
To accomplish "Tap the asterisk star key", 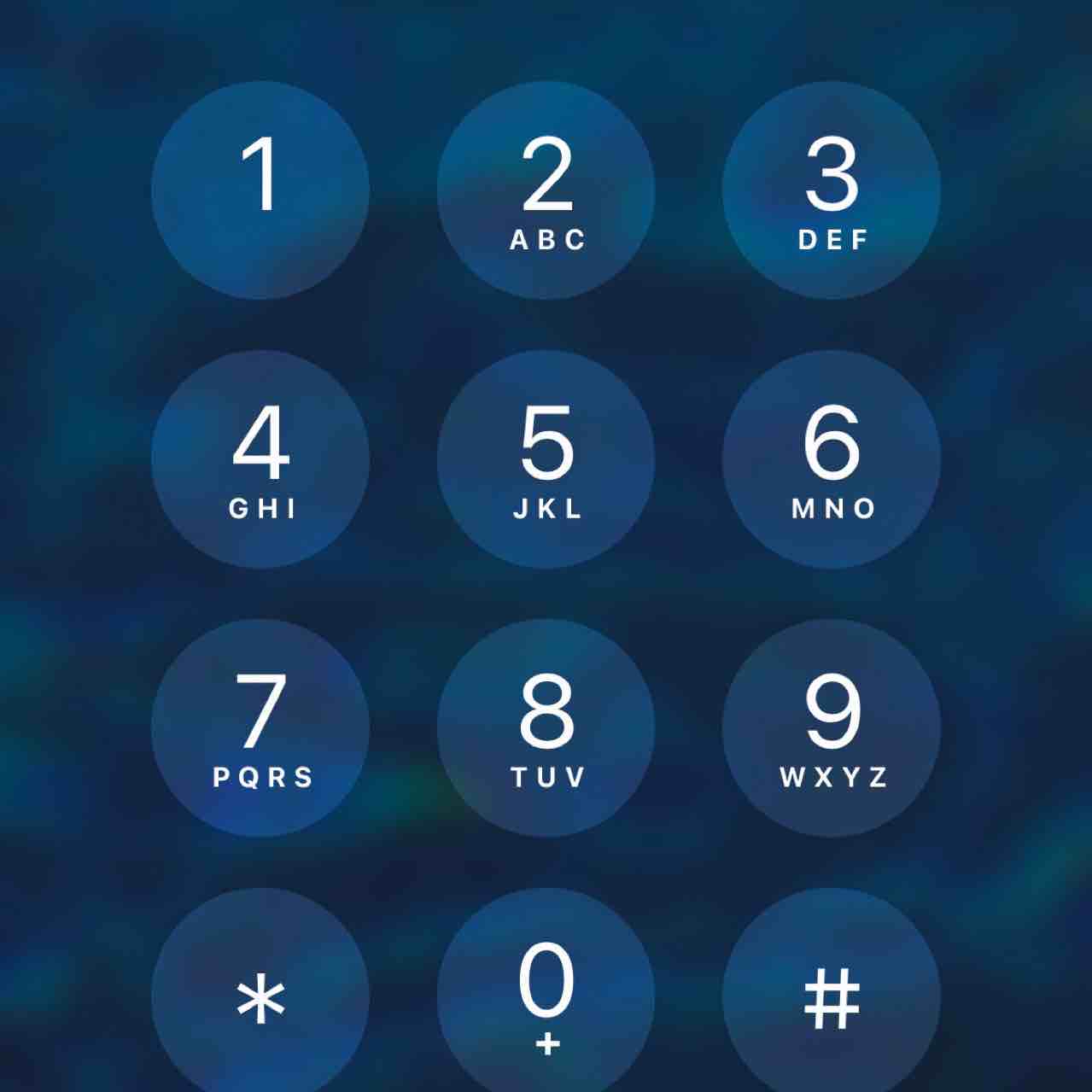I will pyautogui.click(x=260, y=996).
